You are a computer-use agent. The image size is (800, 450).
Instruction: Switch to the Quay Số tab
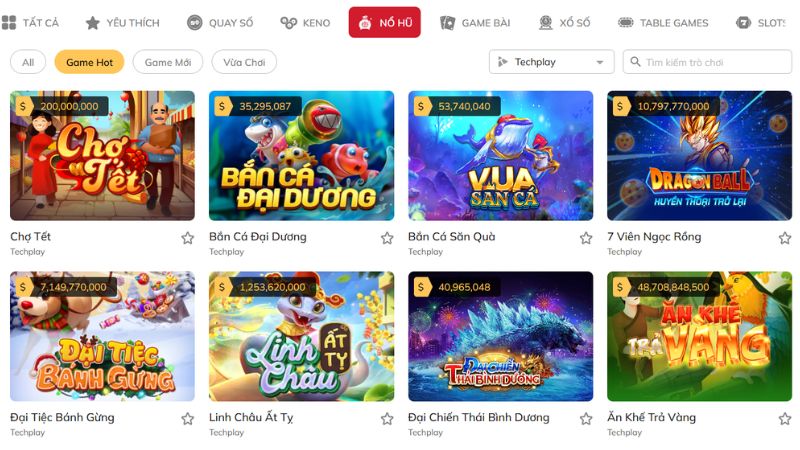pyautogui.click(x=222, y=22)
